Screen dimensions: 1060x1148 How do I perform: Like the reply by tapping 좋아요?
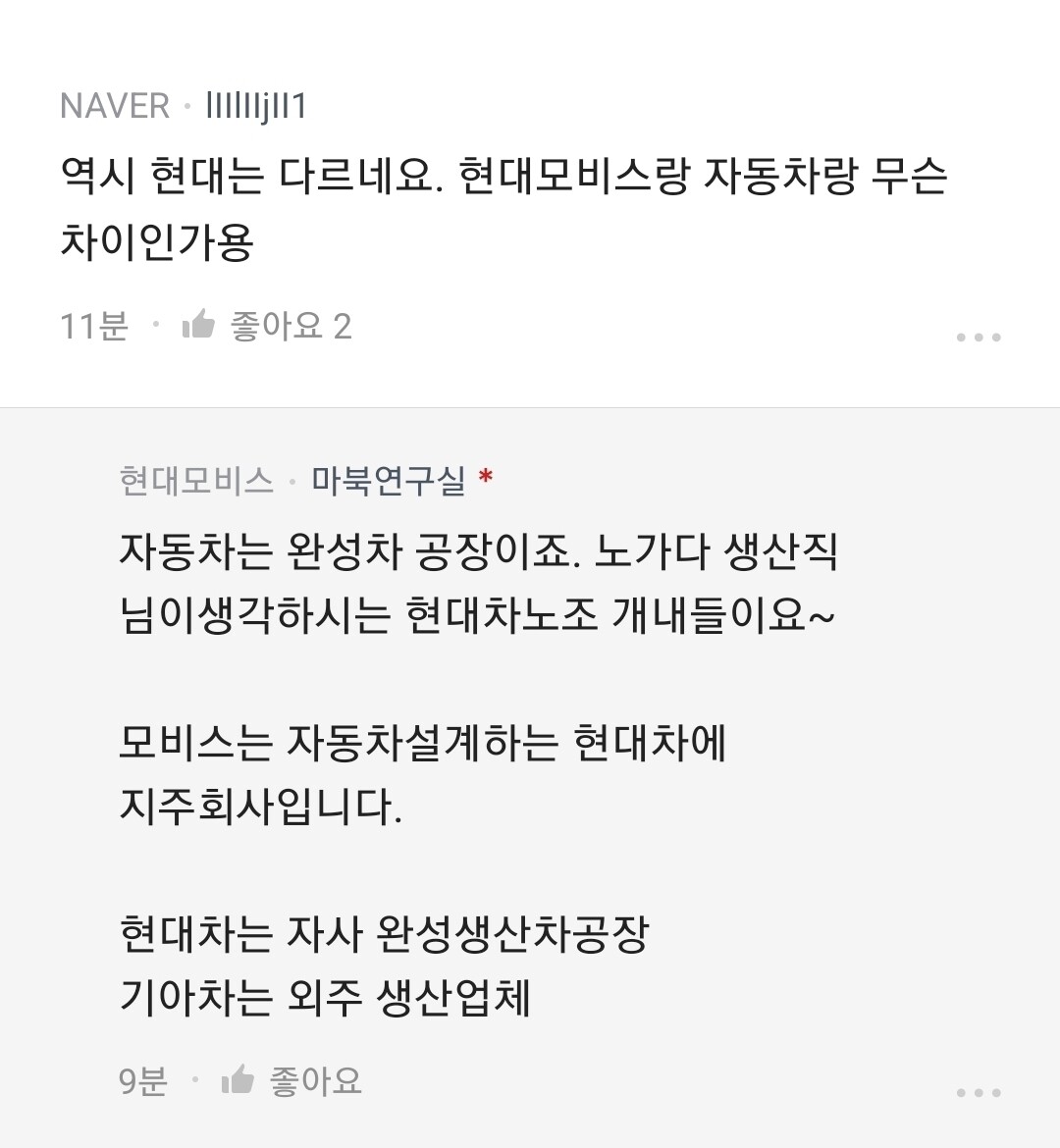coord(317,1080)
